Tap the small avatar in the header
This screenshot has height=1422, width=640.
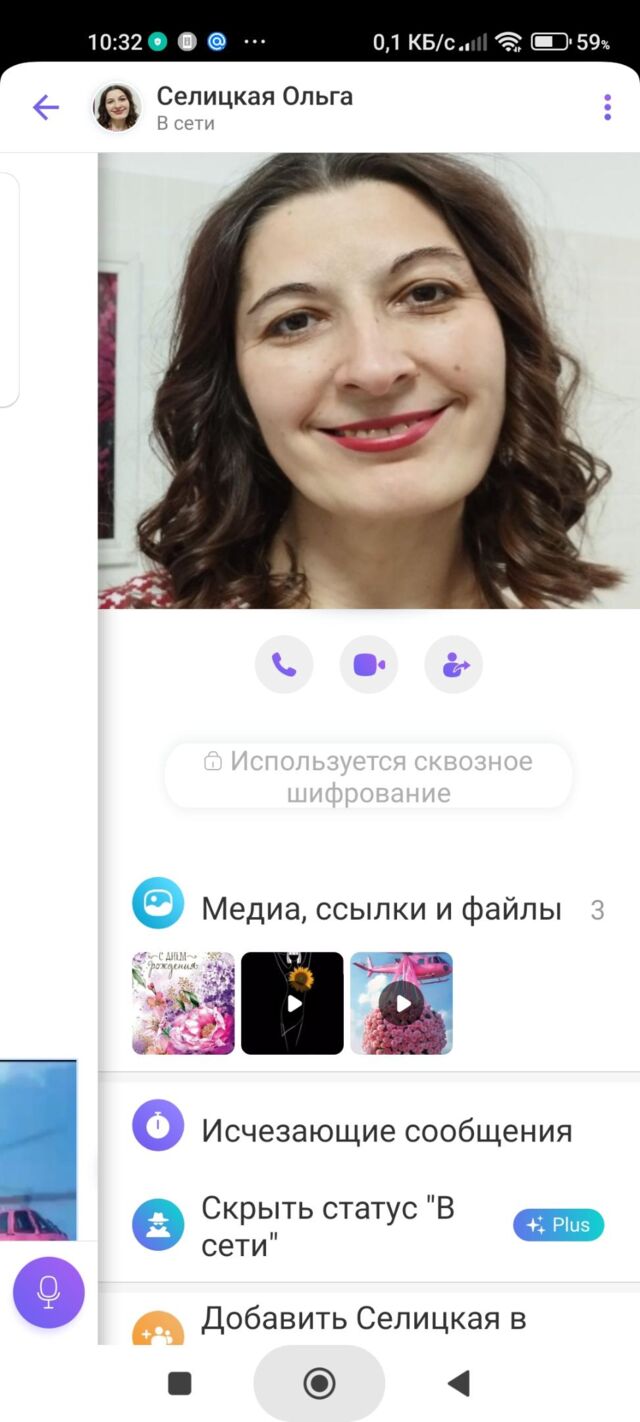(117, 108)
